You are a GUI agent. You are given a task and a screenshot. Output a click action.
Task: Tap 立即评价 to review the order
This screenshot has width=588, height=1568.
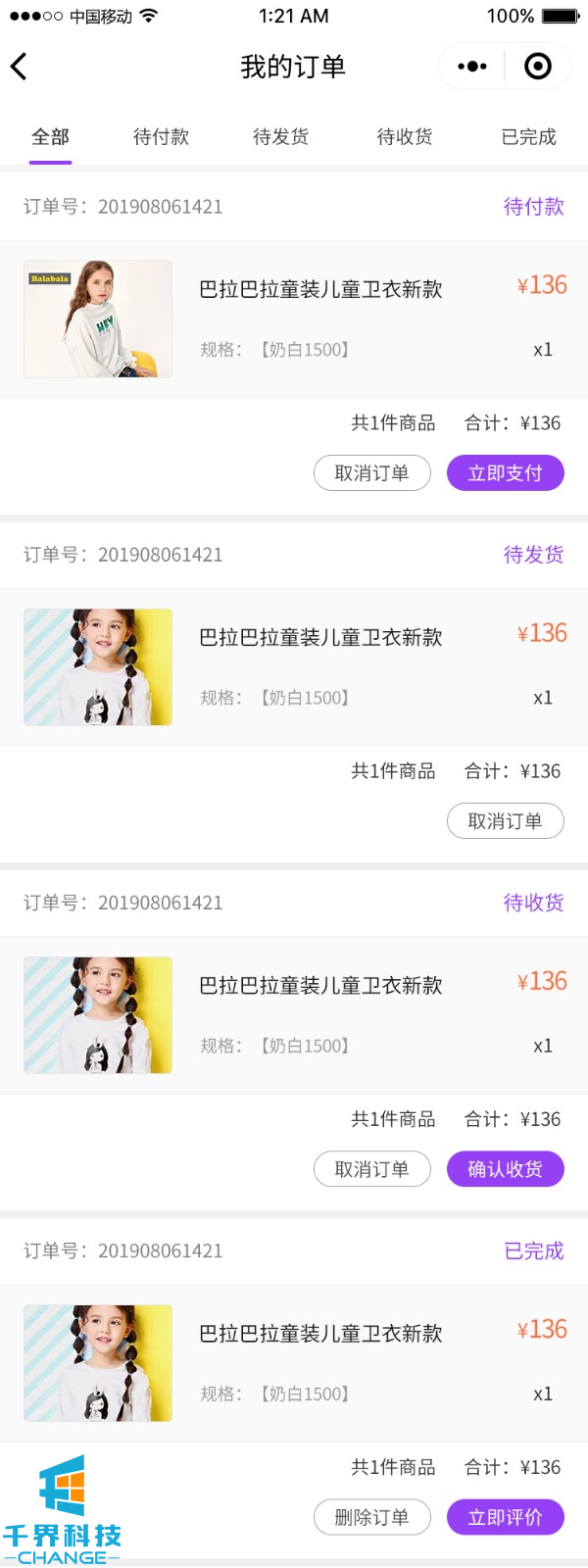[x=505, y=1517]
